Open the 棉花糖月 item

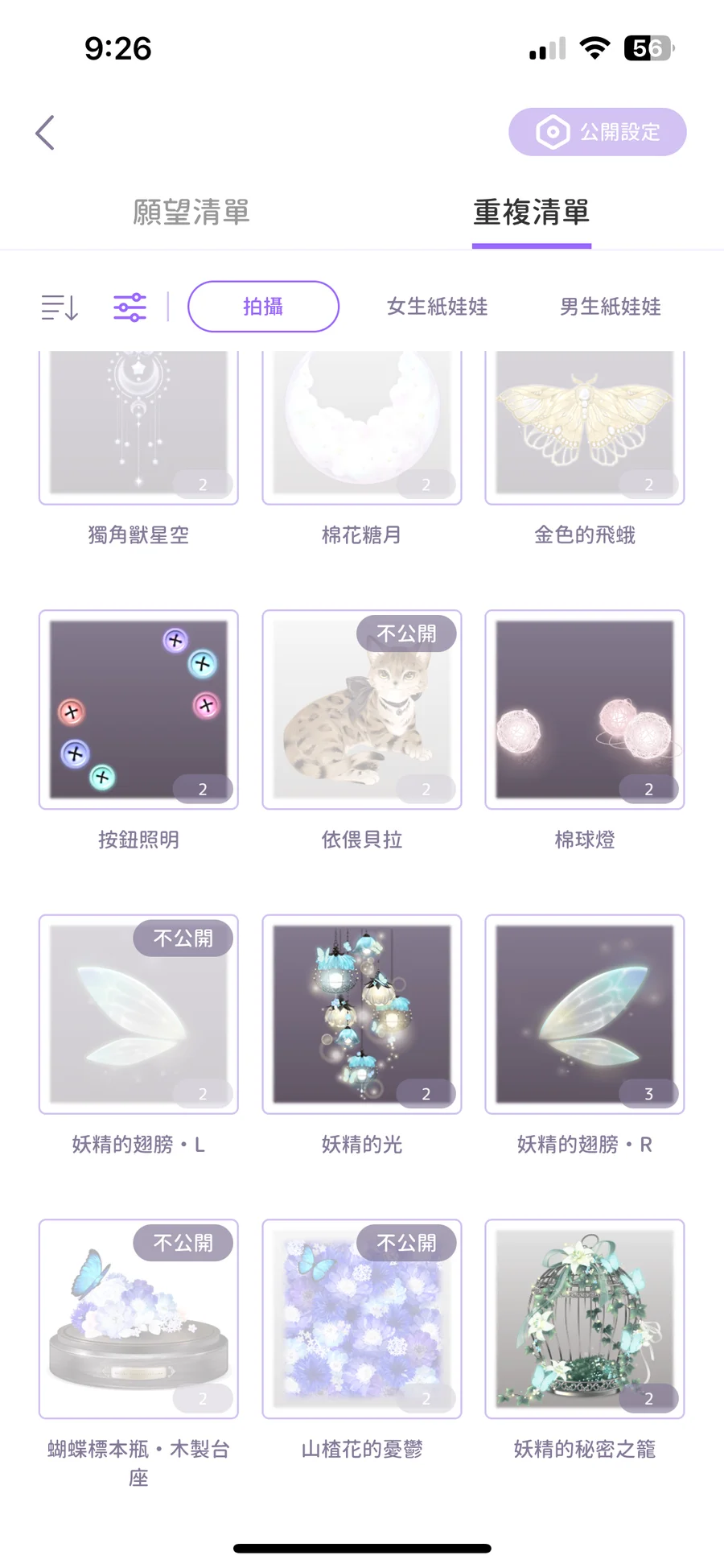[x=361, y=427]
